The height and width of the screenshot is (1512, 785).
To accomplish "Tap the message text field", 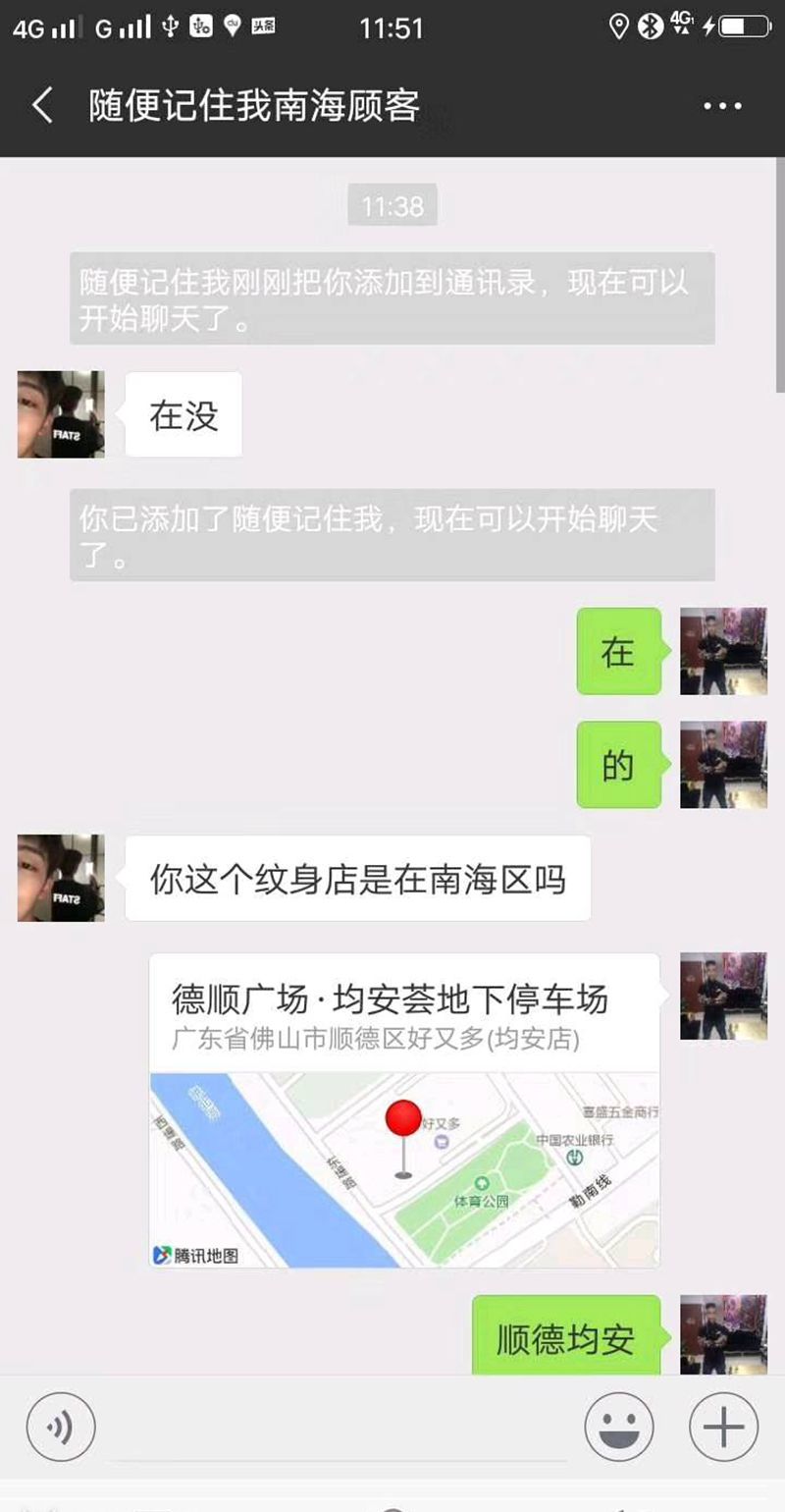I will [339, 1429].
